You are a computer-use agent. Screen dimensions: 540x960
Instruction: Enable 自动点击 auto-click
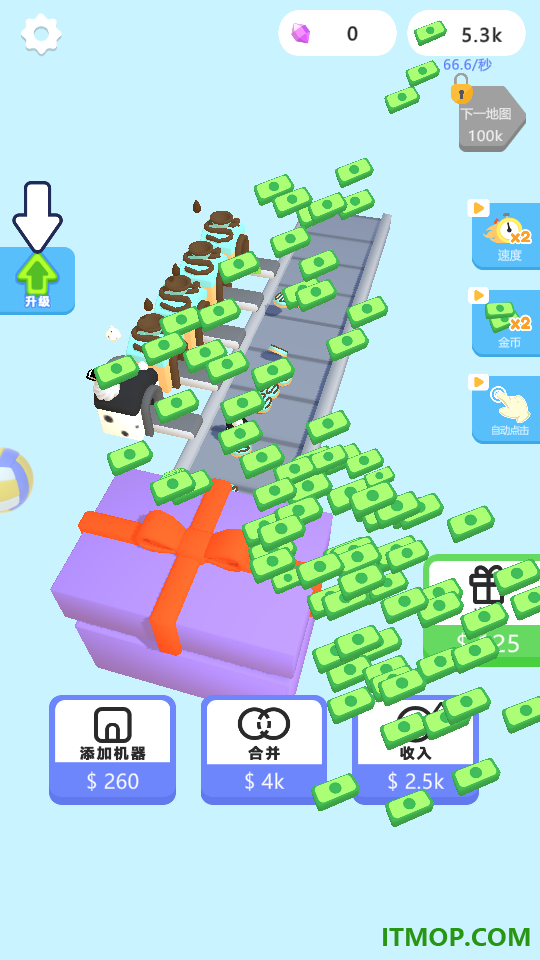point(506,410)
